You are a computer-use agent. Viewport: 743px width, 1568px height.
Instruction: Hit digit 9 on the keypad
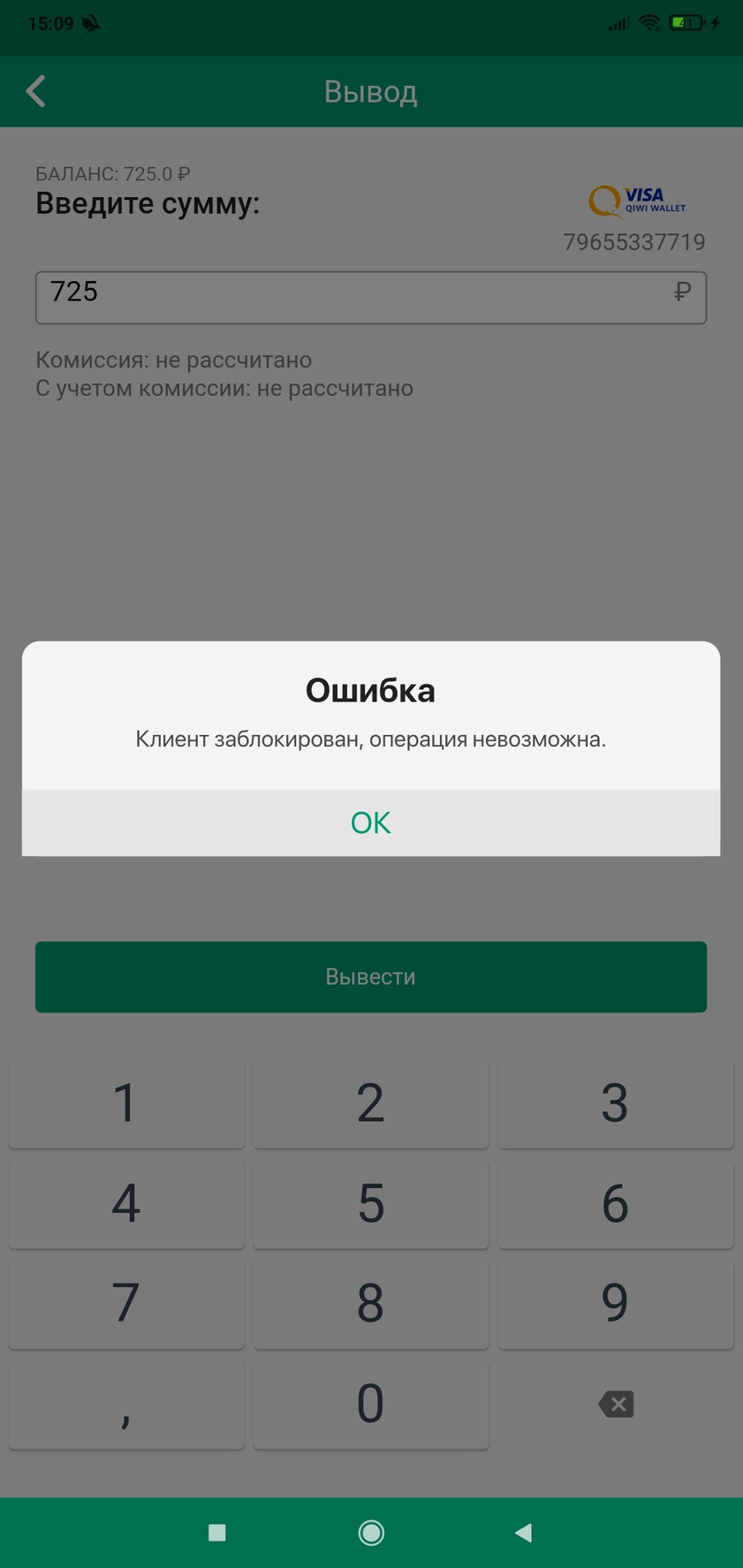pos(616,1303)
